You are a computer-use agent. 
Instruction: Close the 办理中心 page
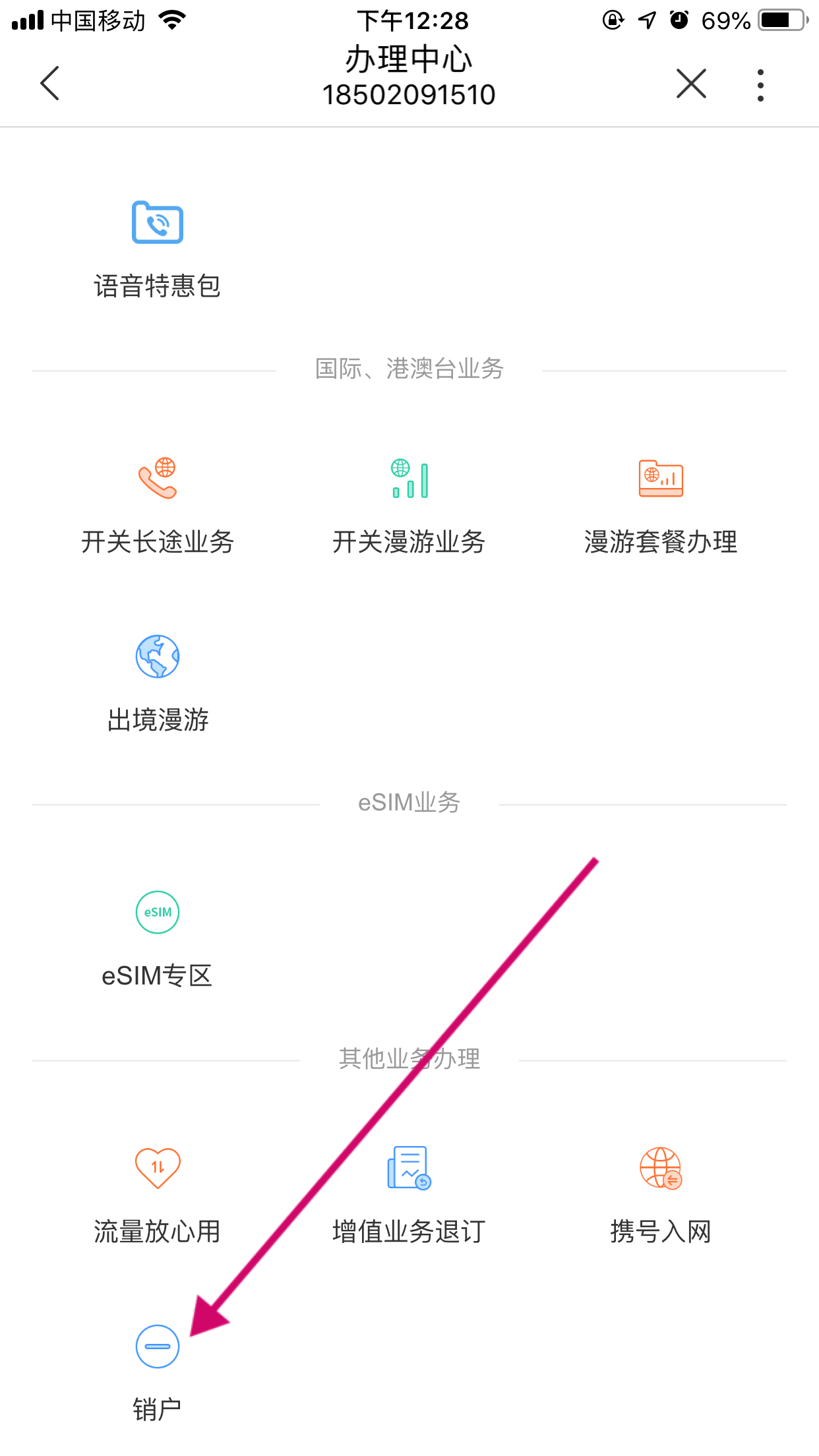[x=691, y=84]
